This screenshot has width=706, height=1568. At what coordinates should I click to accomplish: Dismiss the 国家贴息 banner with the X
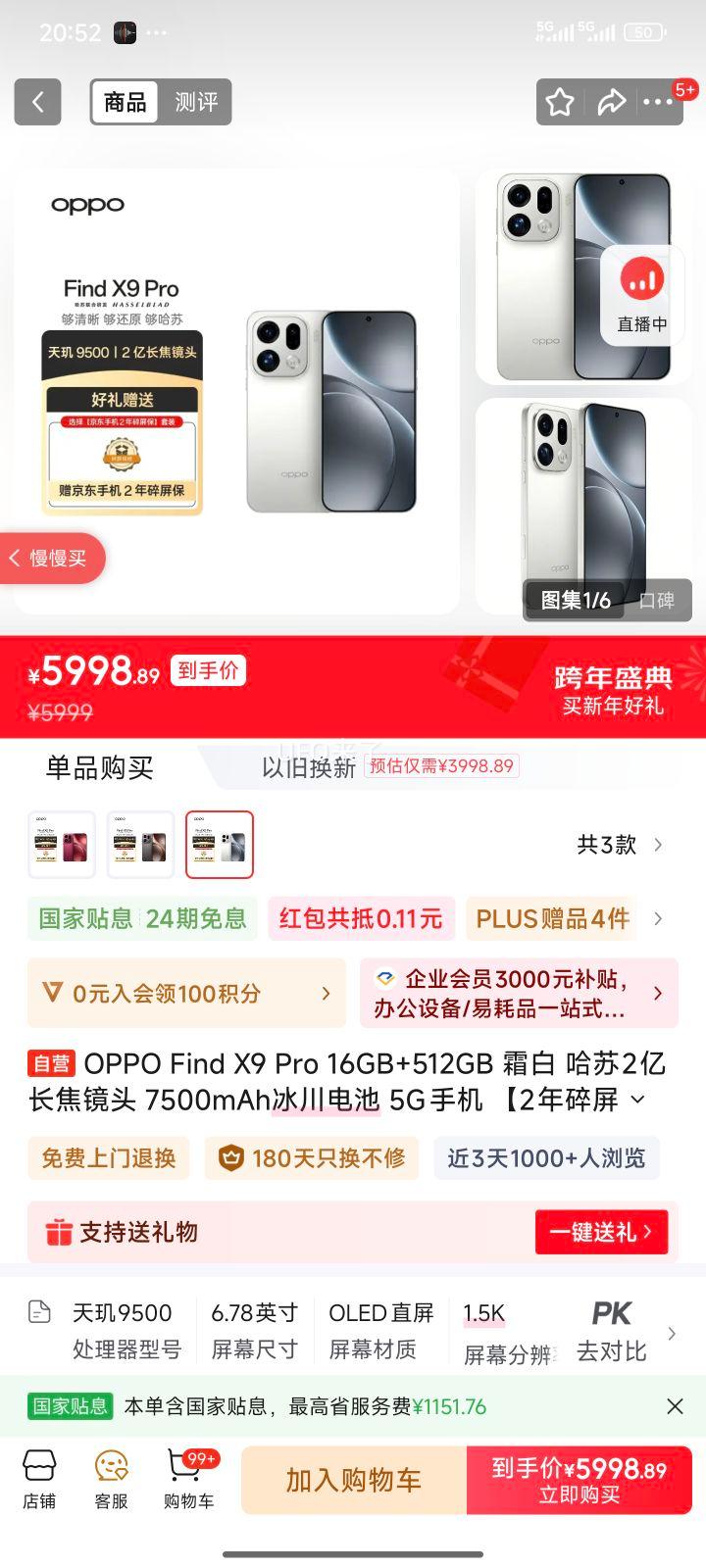(x=676, y=1405)
